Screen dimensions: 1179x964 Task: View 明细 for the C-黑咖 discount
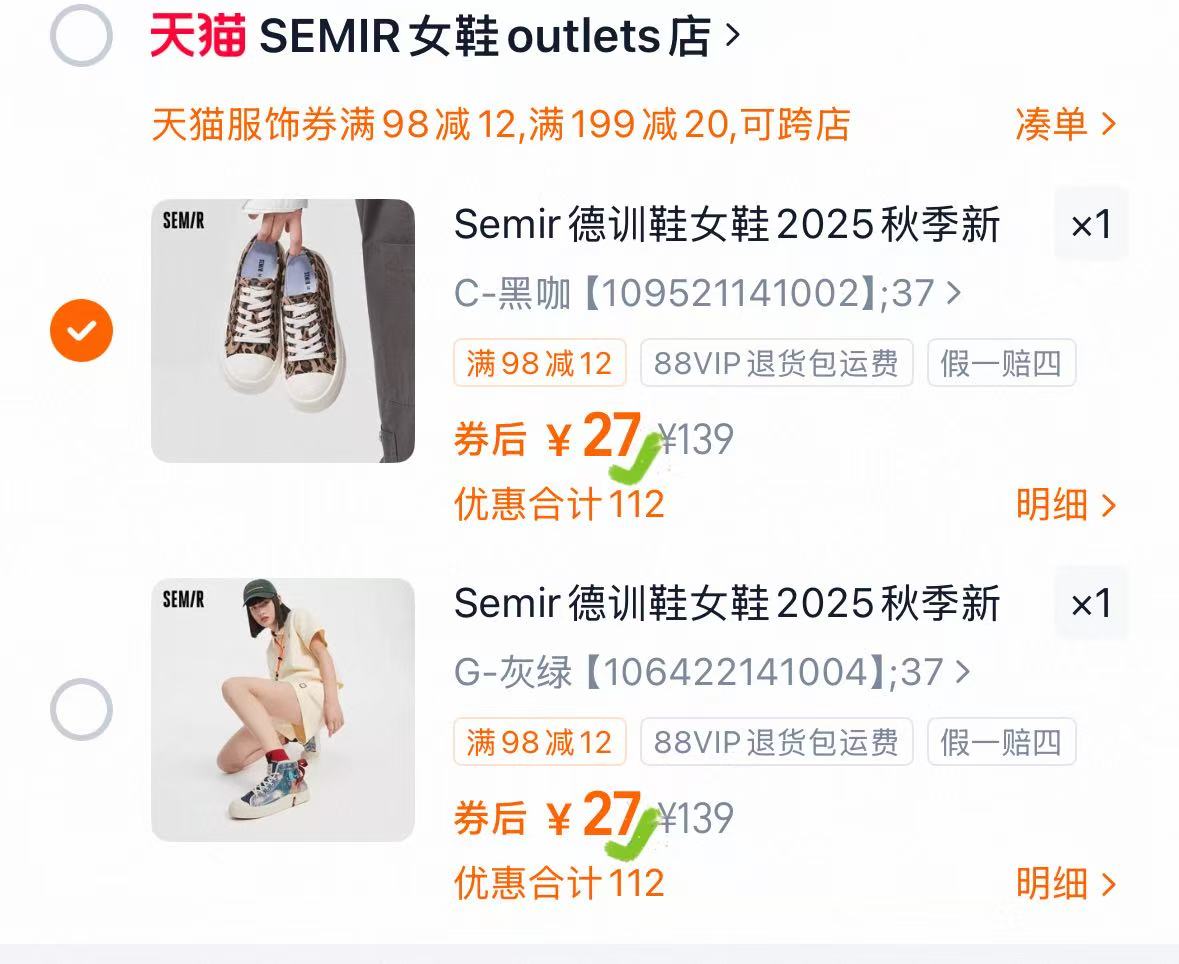click(x=1064, y=505)
